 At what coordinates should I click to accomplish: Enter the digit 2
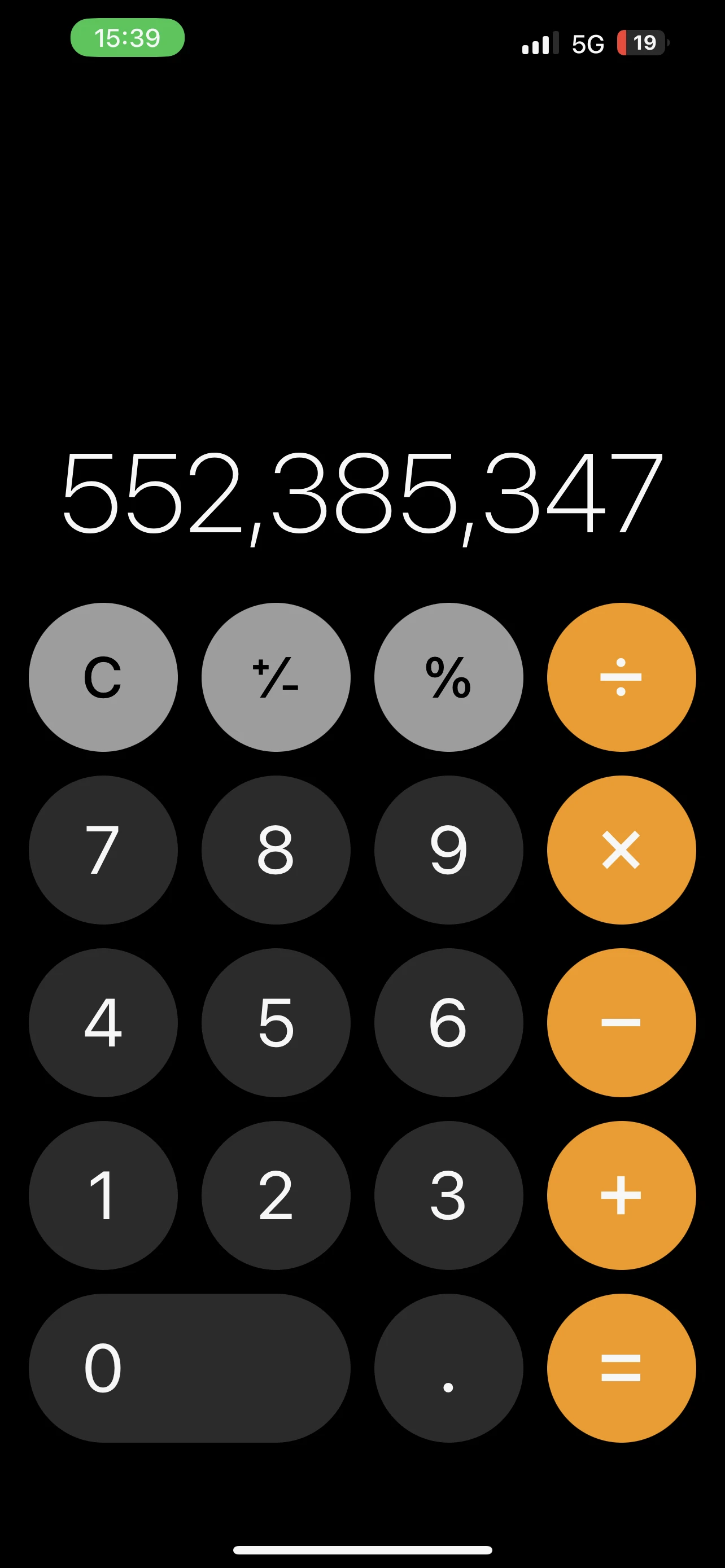point(276,1195)
